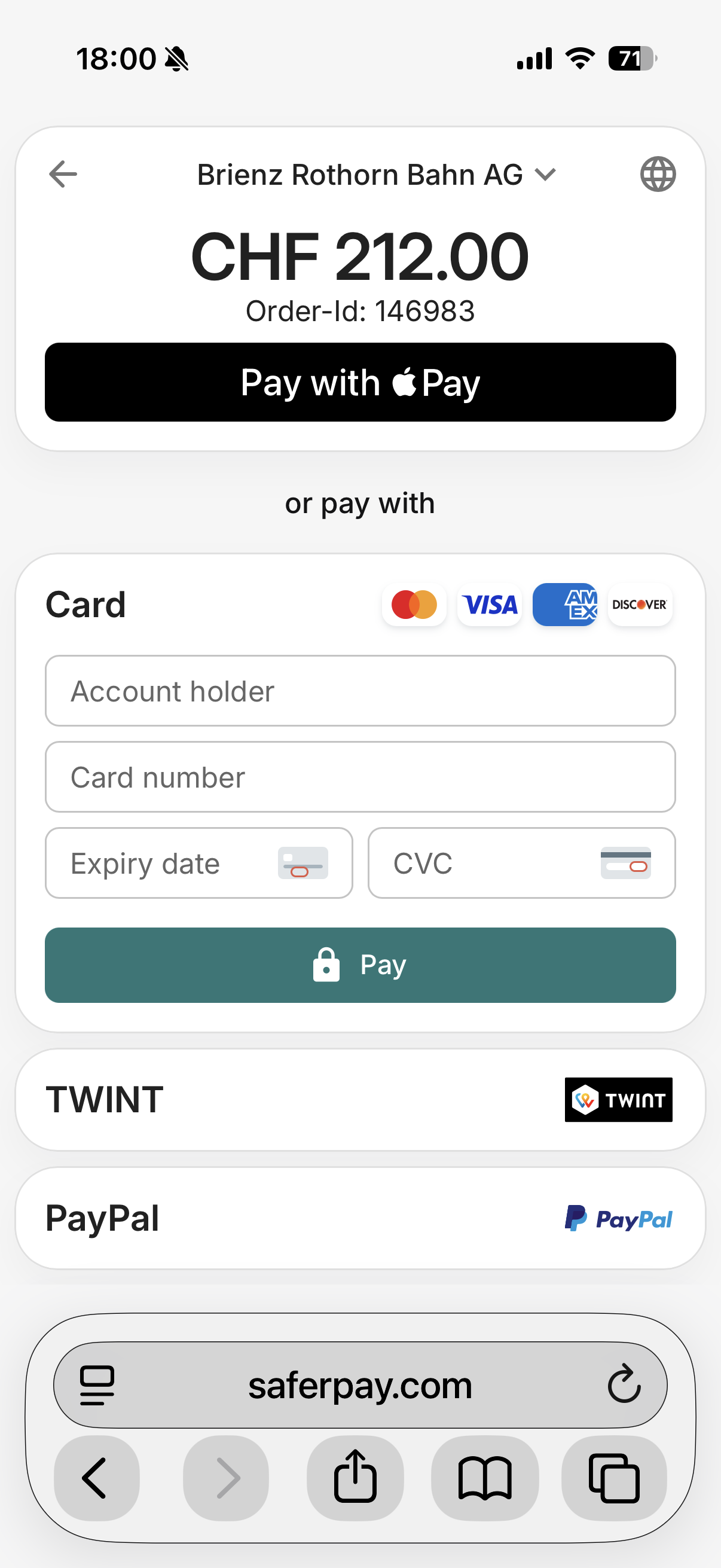Screen dimensions: 721x1568
Task: Go back in Safari browser history
Action: (96, 1478)
